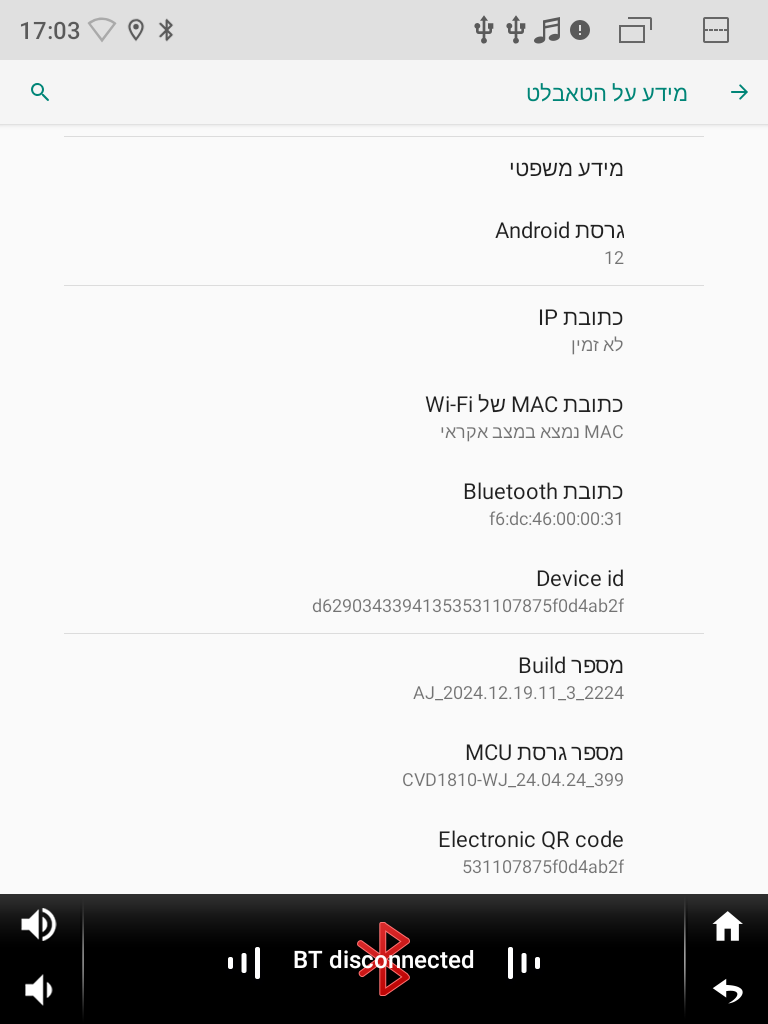The height and width of the screenshot is (1024, 768).
Task: Tap the USB connection icon in status bar
Action: click(x=483, y=30)
